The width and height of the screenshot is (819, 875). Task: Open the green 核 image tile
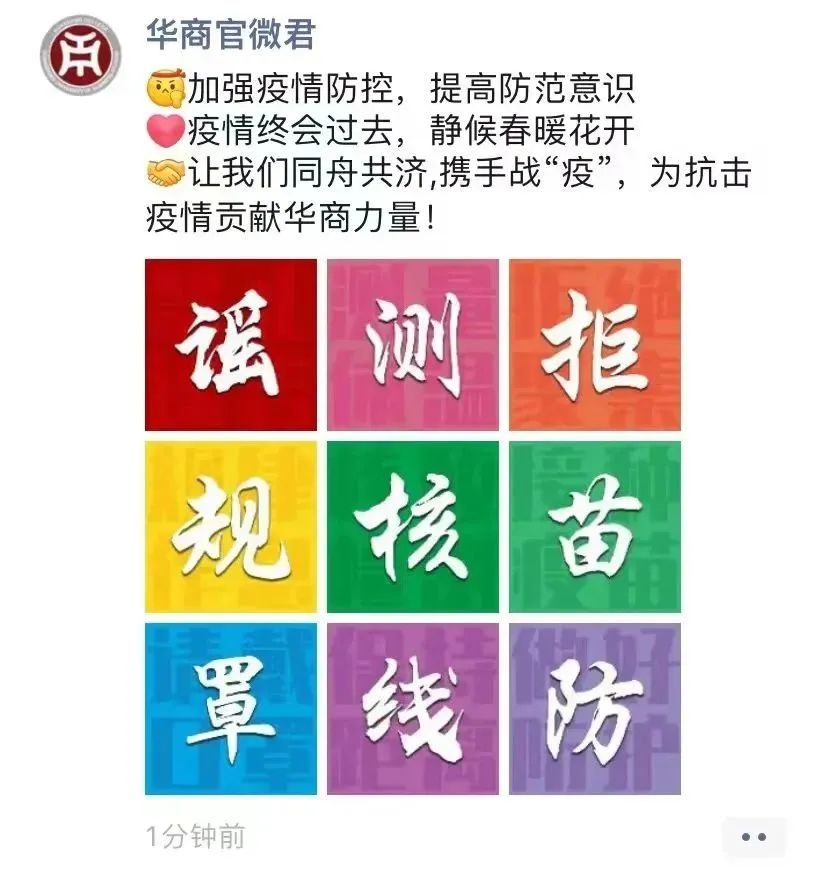coord(413,527)
